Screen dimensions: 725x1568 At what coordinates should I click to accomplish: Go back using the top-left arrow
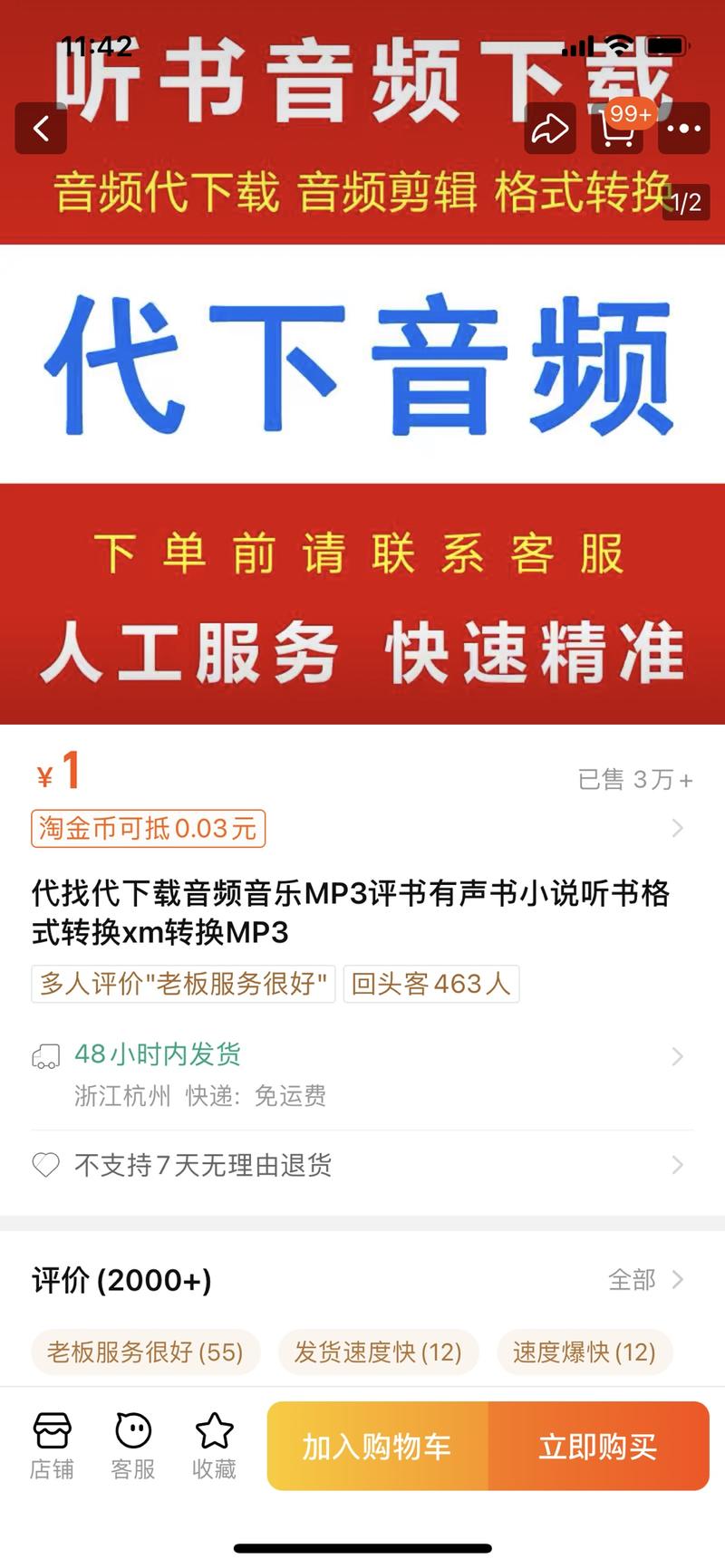pos(41,129)
